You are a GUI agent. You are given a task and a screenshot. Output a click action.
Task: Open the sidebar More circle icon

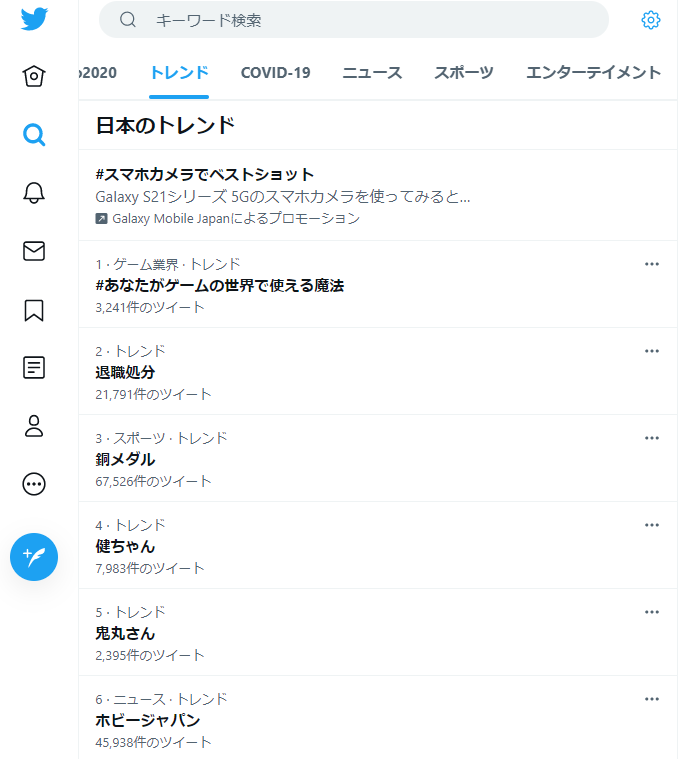tap(34, 484)
